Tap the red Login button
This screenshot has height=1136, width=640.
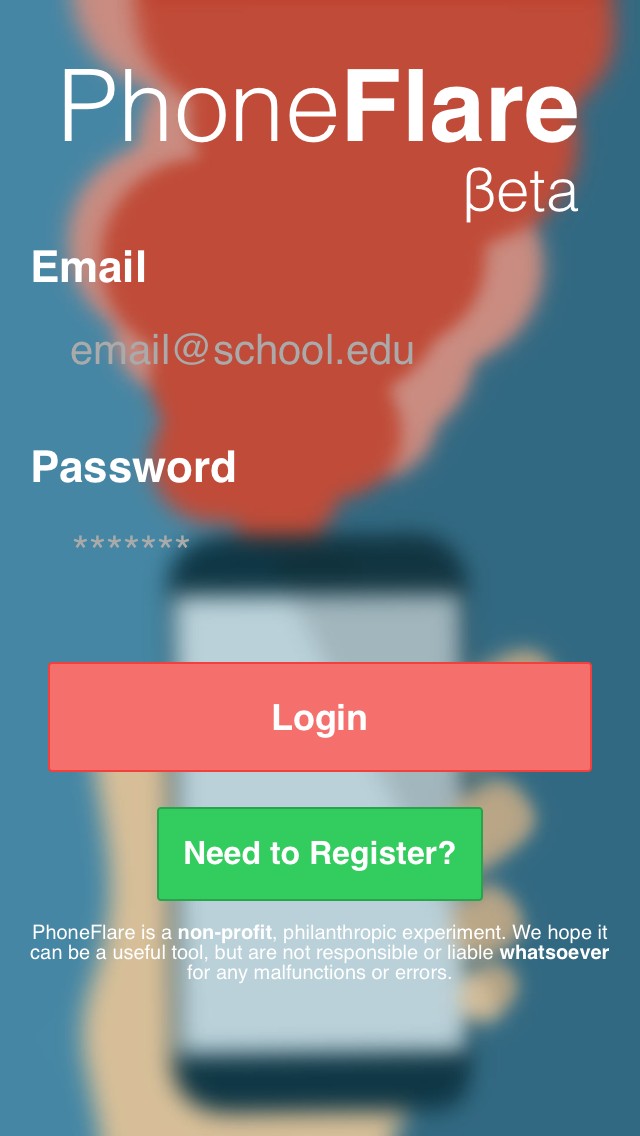(320, 717)
